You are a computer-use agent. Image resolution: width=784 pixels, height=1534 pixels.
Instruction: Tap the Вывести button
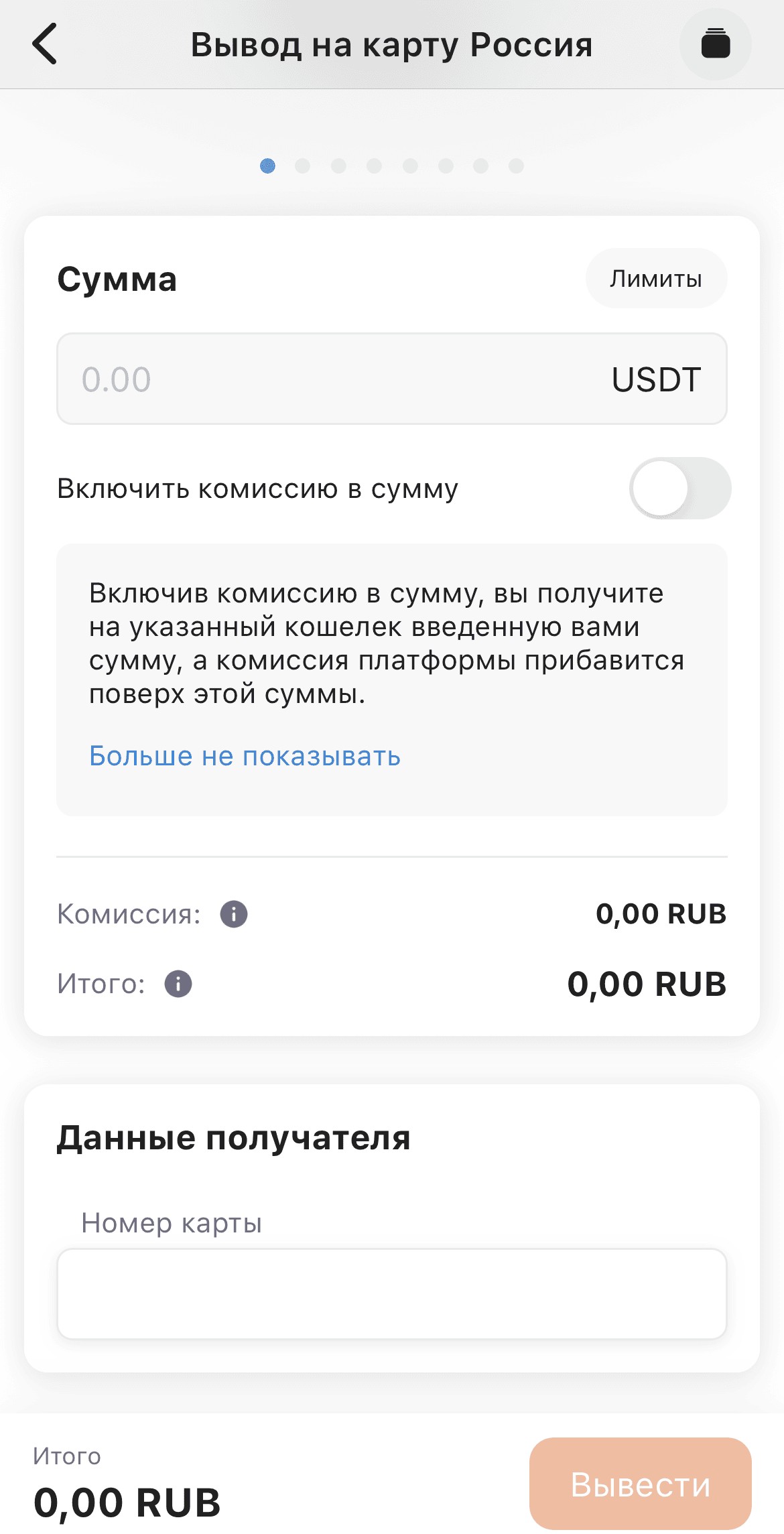coord(641,1484)
